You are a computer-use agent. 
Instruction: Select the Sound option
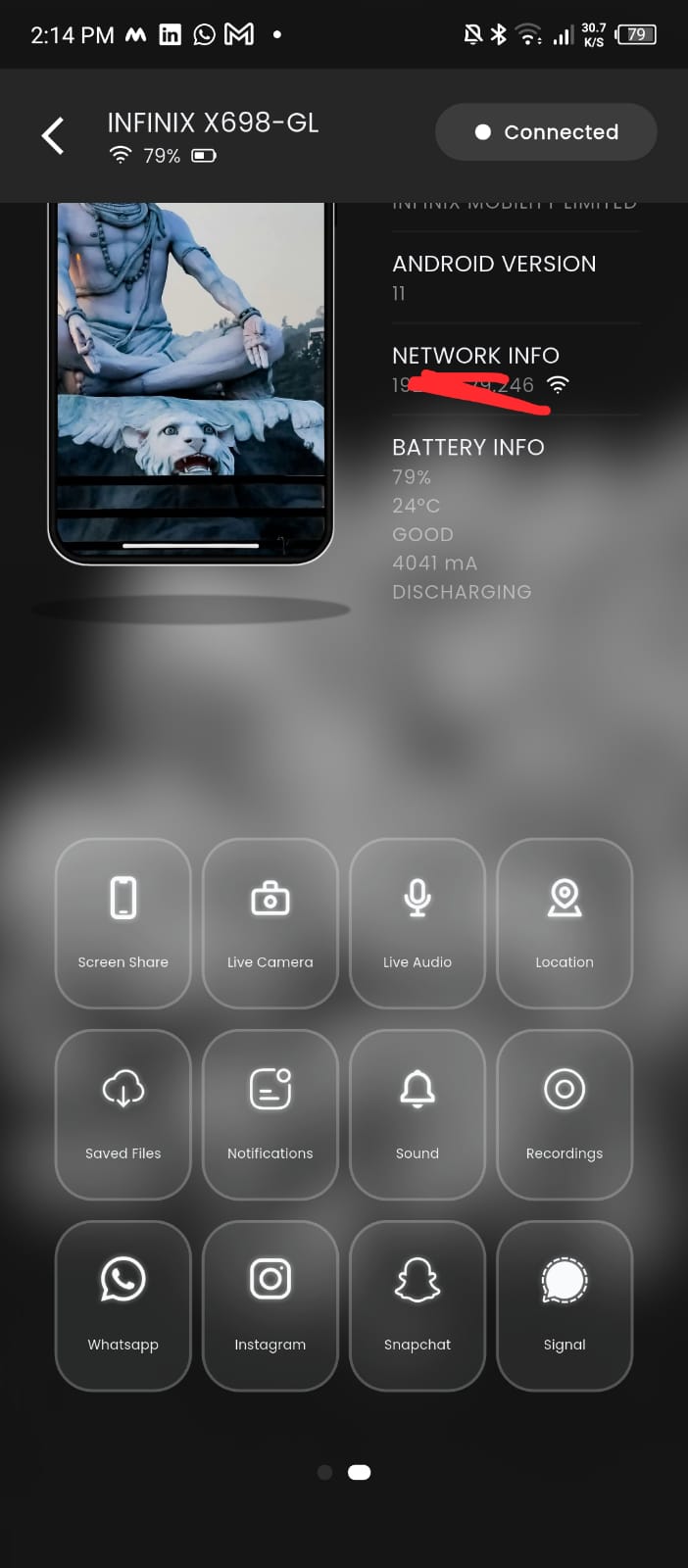pos(418,1113)
